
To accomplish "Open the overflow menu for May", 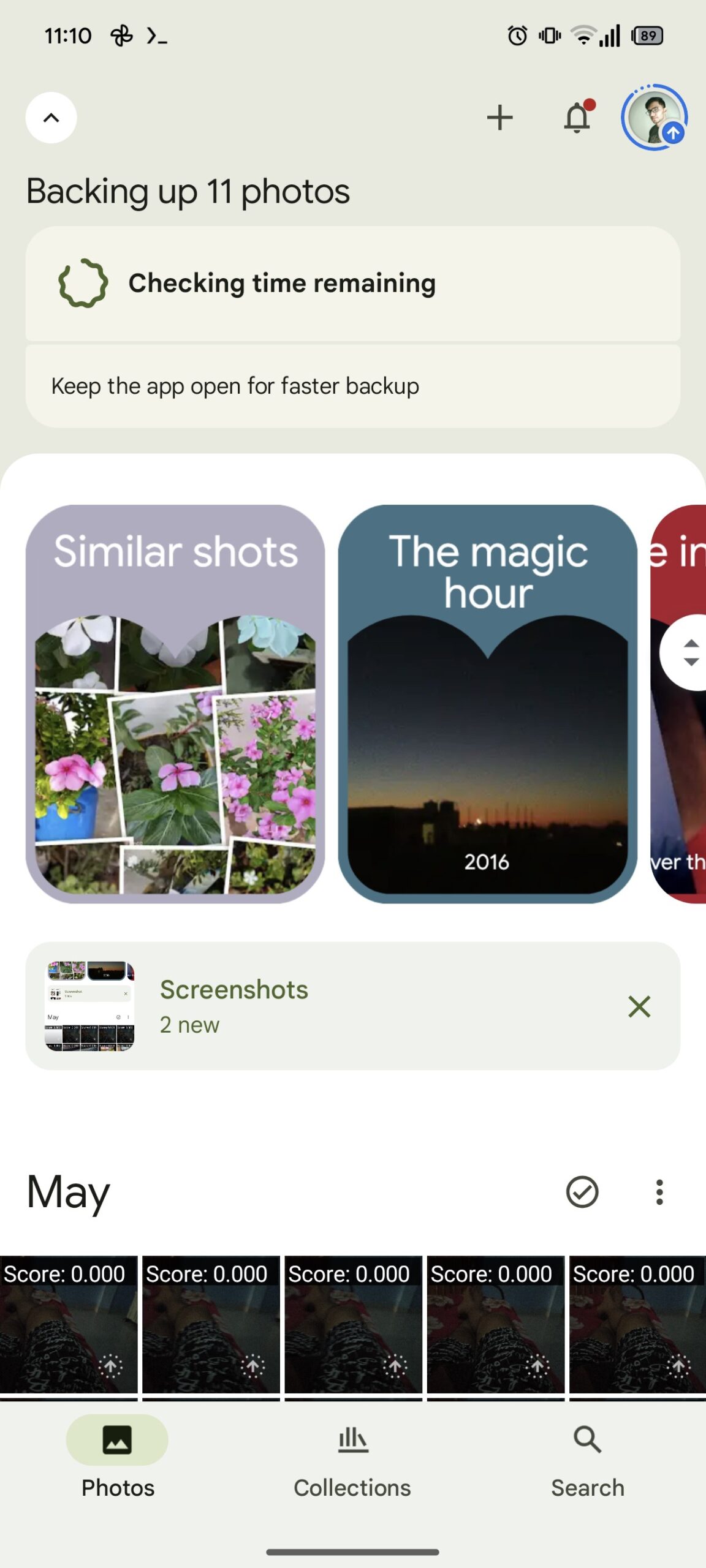I will coord(659,1192).
